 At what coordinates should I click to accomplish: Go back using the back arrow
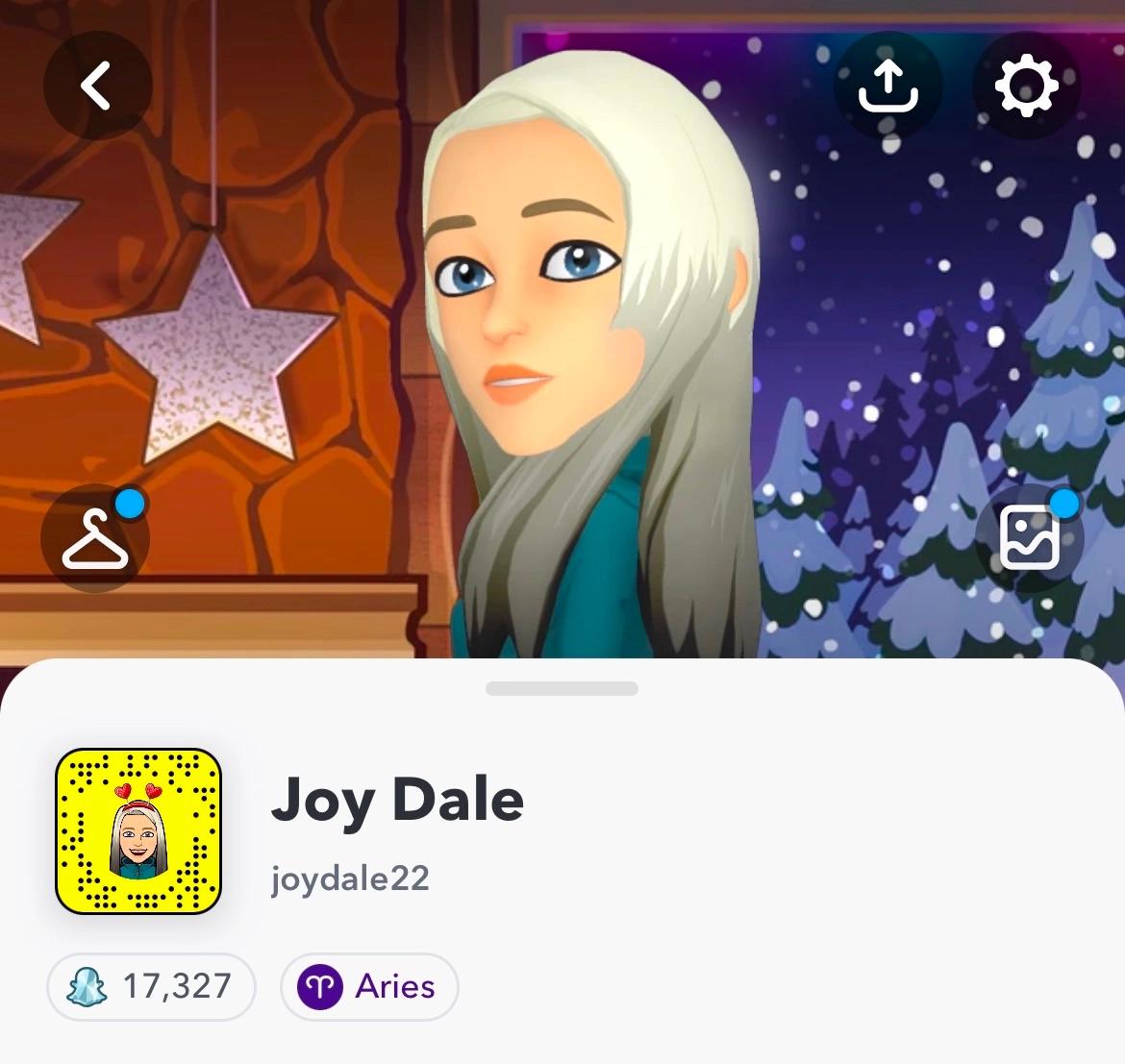97,87
